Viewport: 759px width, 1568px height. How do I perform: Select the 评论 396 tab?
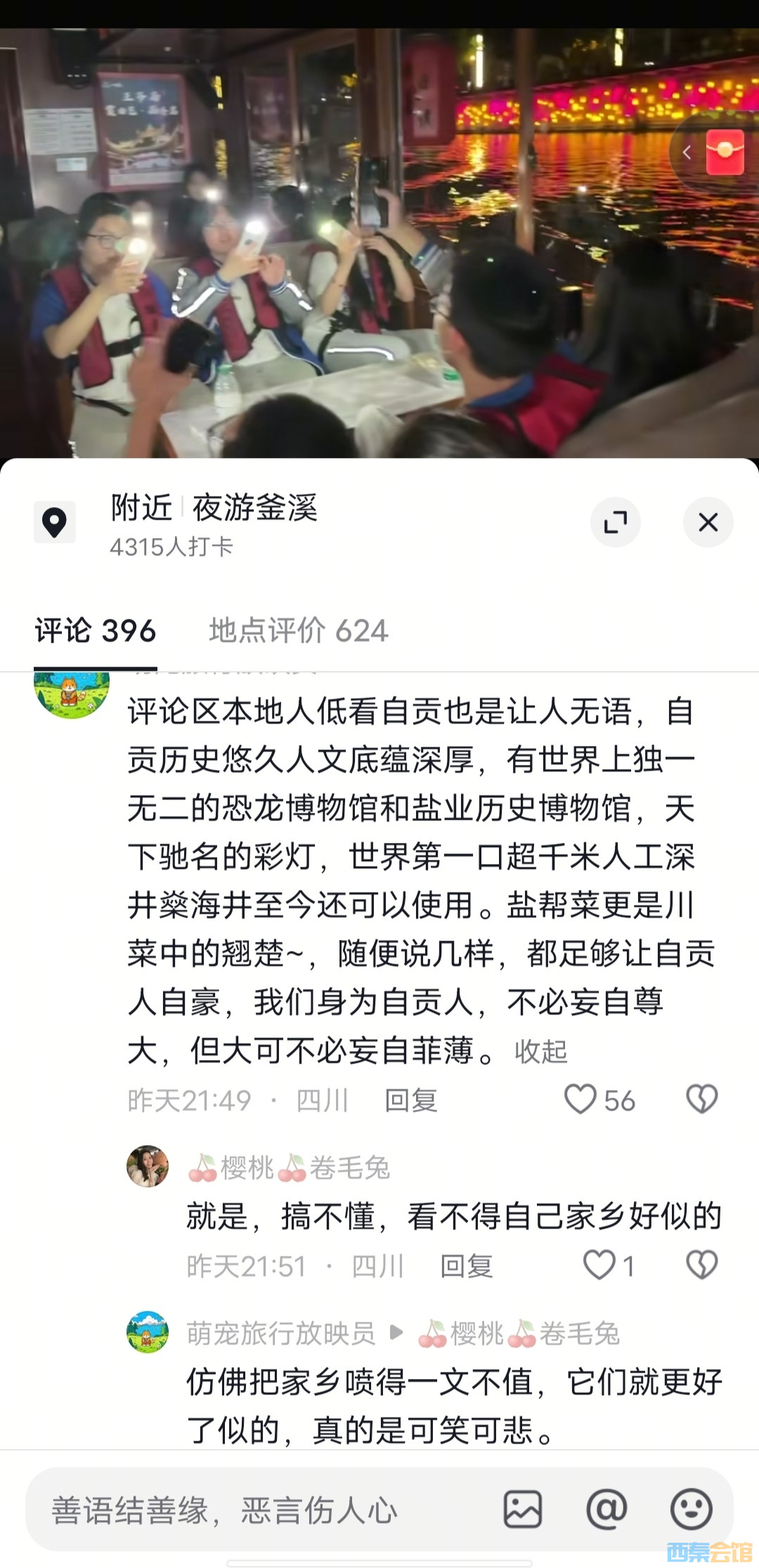(96, 630)
